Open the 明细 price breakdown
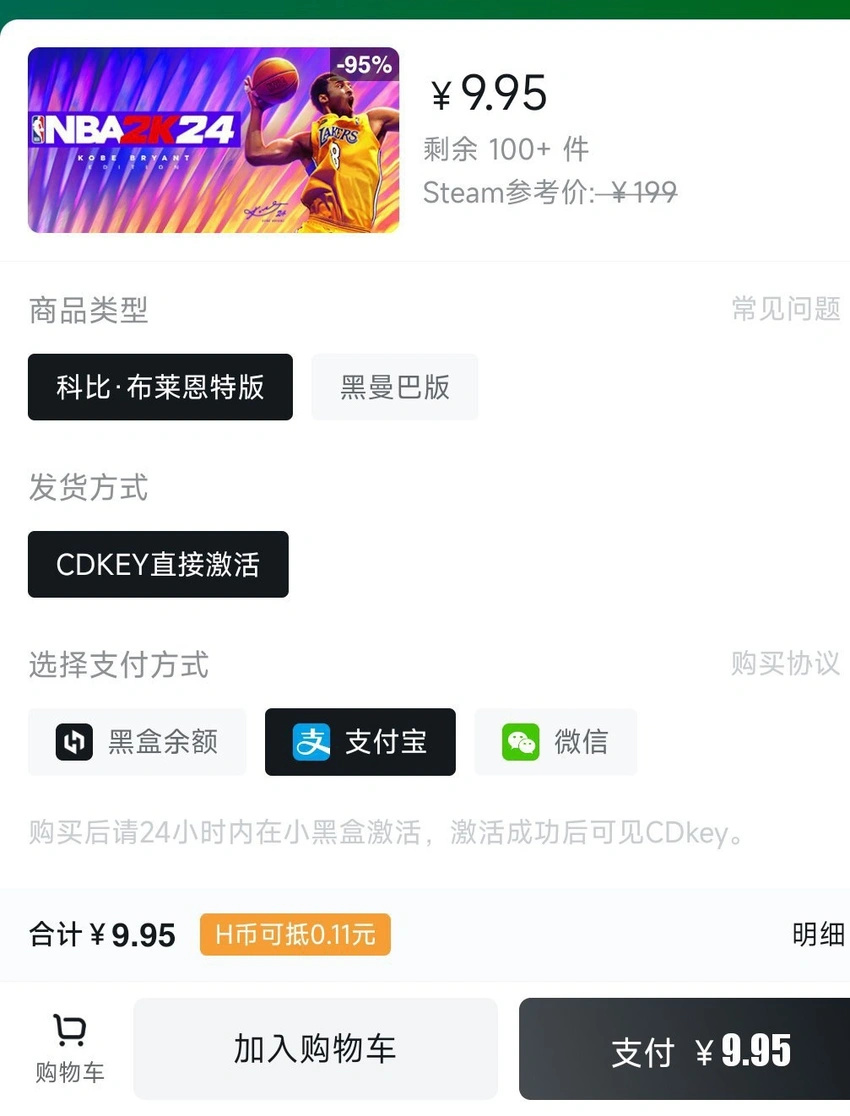 pyautogui.click(x=818, y=935)
